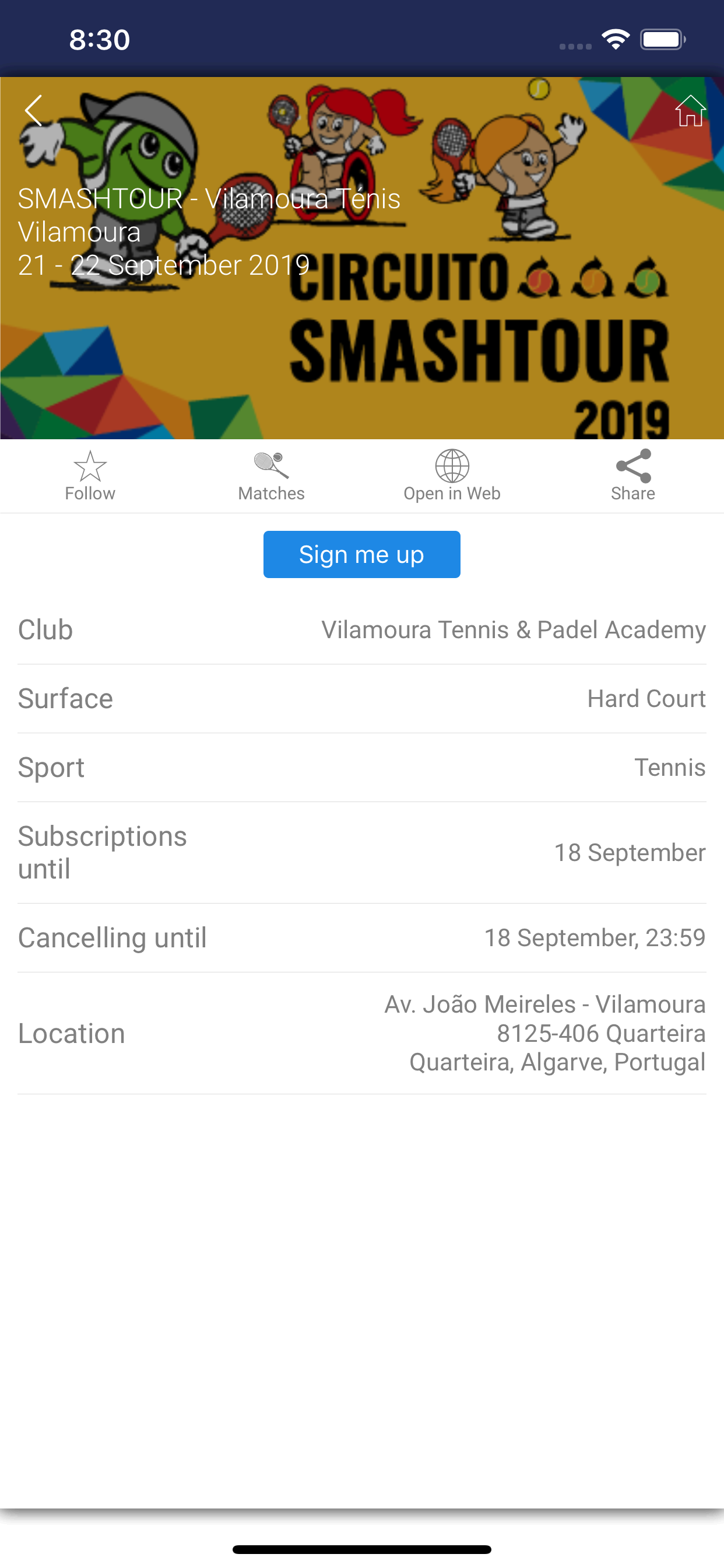Screen dimensions: 724x1568
Task: Open tournament in Web
Action: point(452,476)
